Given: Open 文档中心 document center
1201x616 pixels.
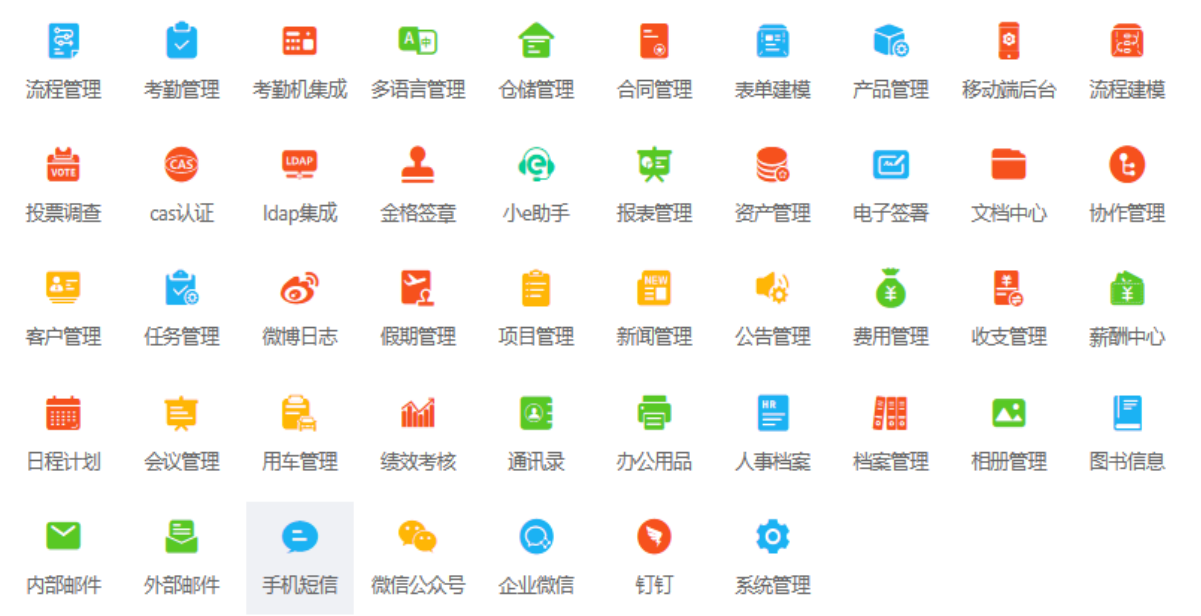Looking at the screenshot, I should [x=1009, y=165].
